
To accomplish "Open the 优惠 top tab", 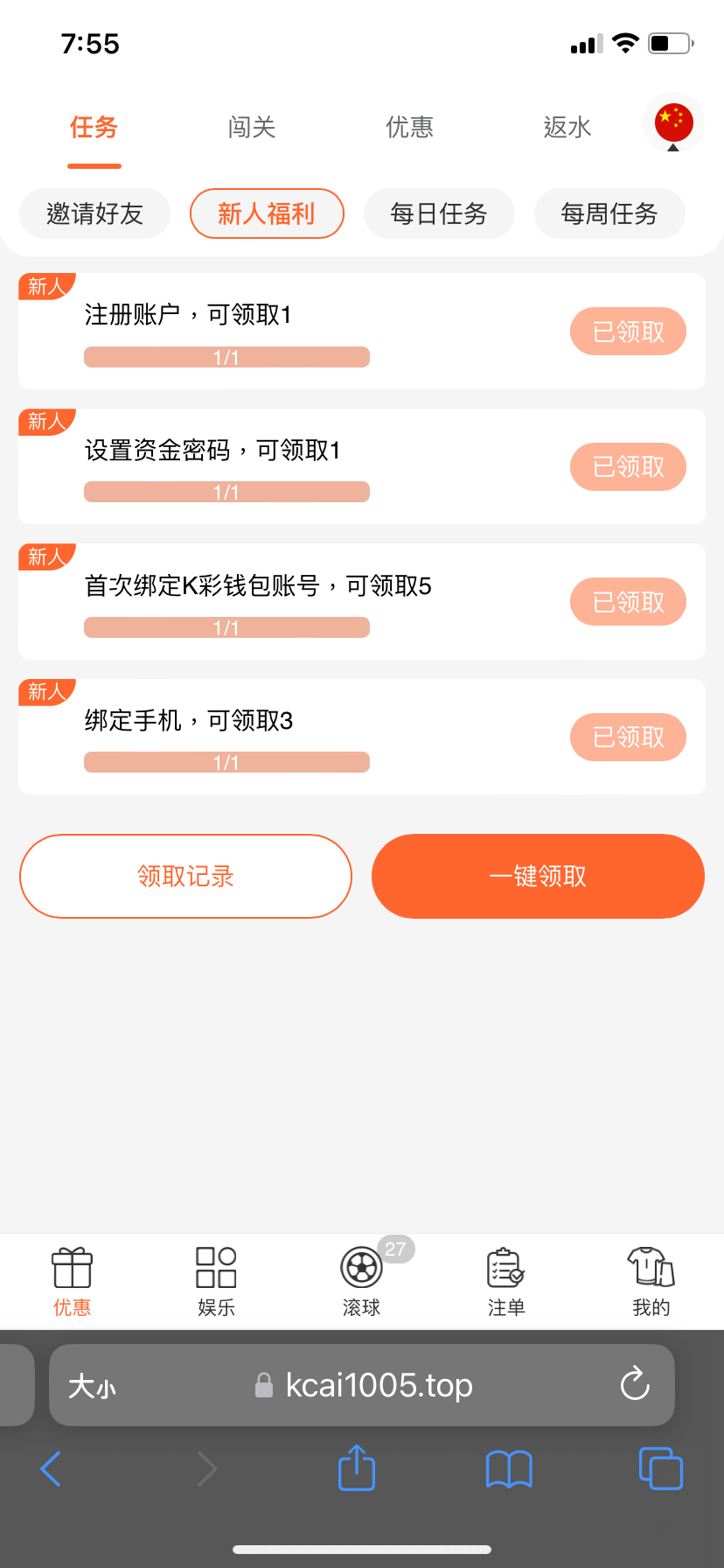I will pos(409,128).
